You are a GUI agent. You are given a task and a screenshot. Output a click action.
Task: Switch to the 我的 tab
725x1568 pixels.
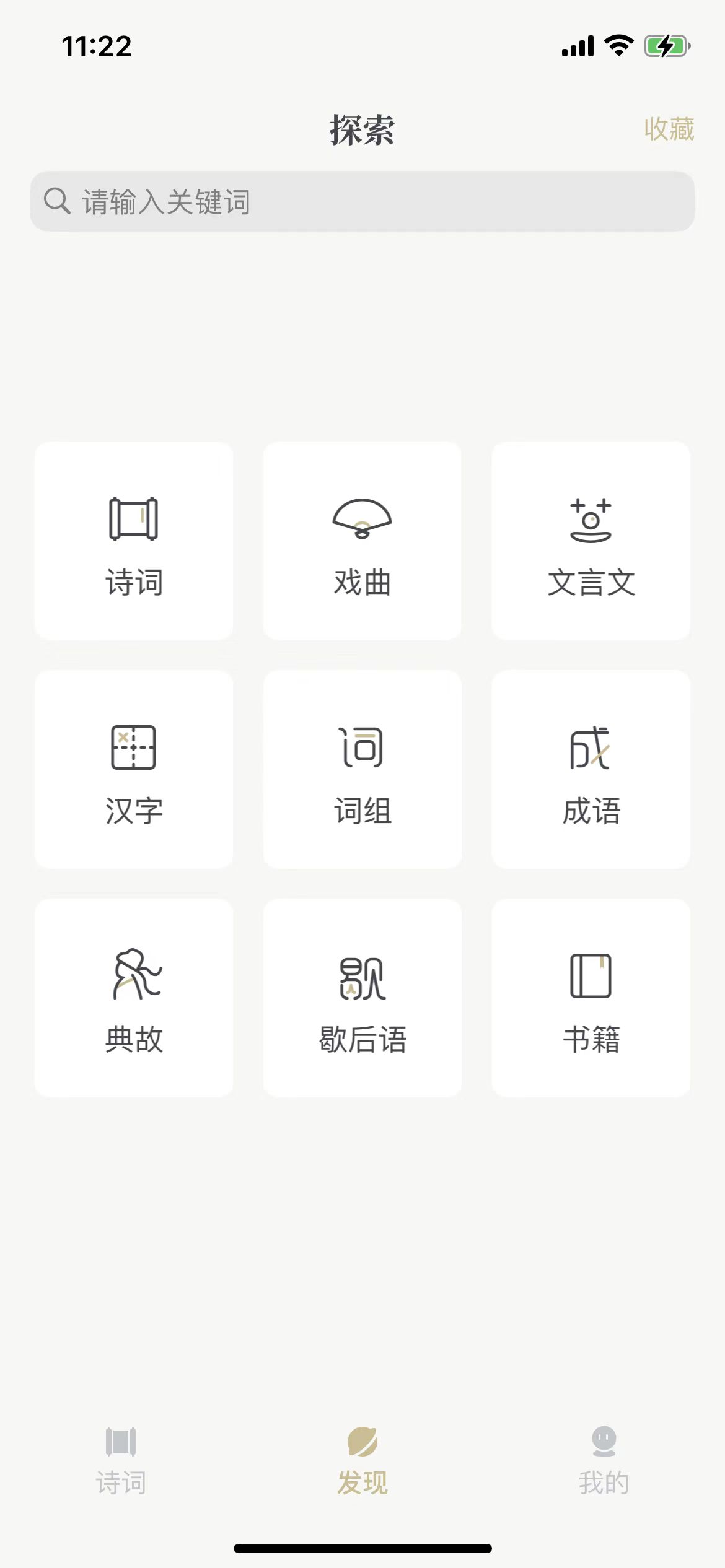coord(604,1461)
